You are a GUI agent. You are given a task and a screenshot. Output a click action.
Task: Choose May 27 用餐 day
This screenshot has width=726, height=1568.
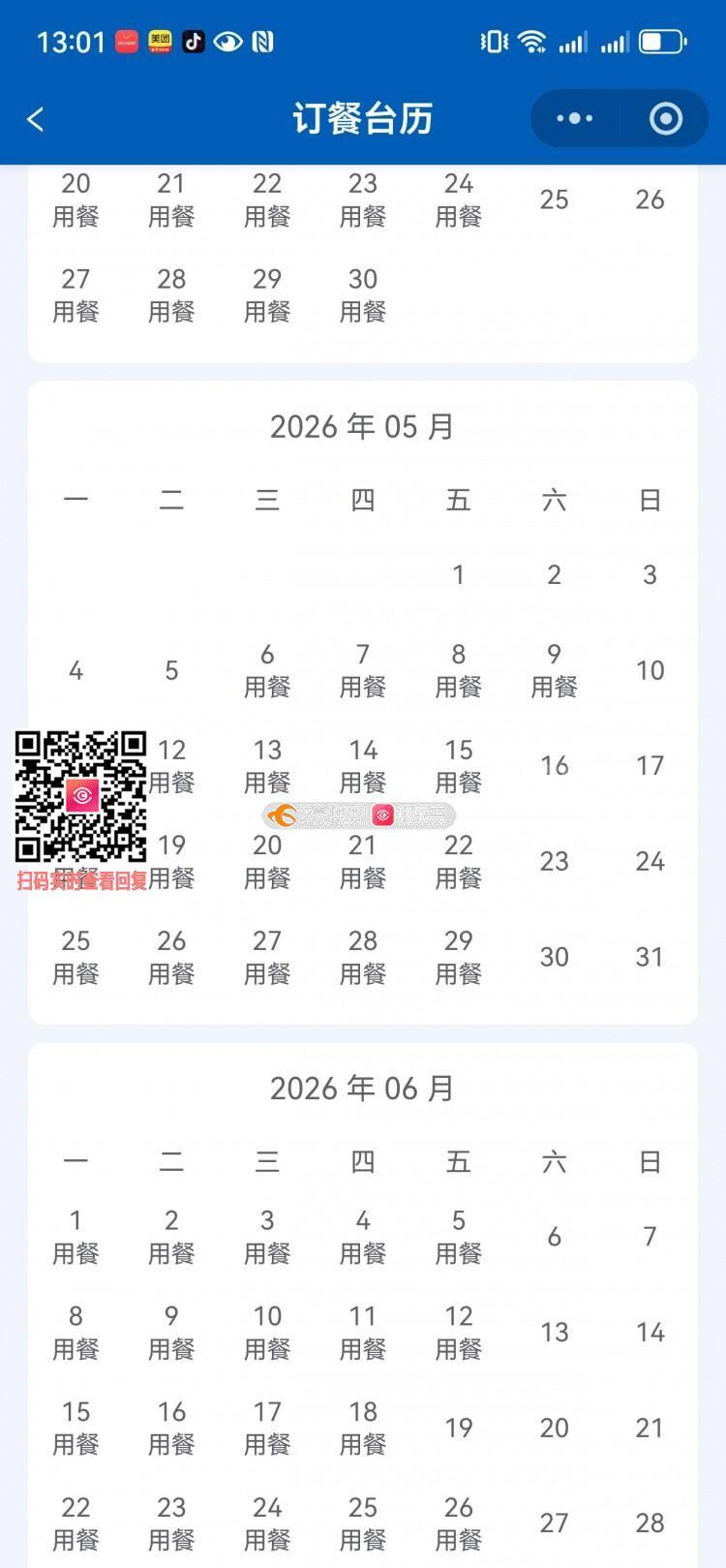pos(267,956)
